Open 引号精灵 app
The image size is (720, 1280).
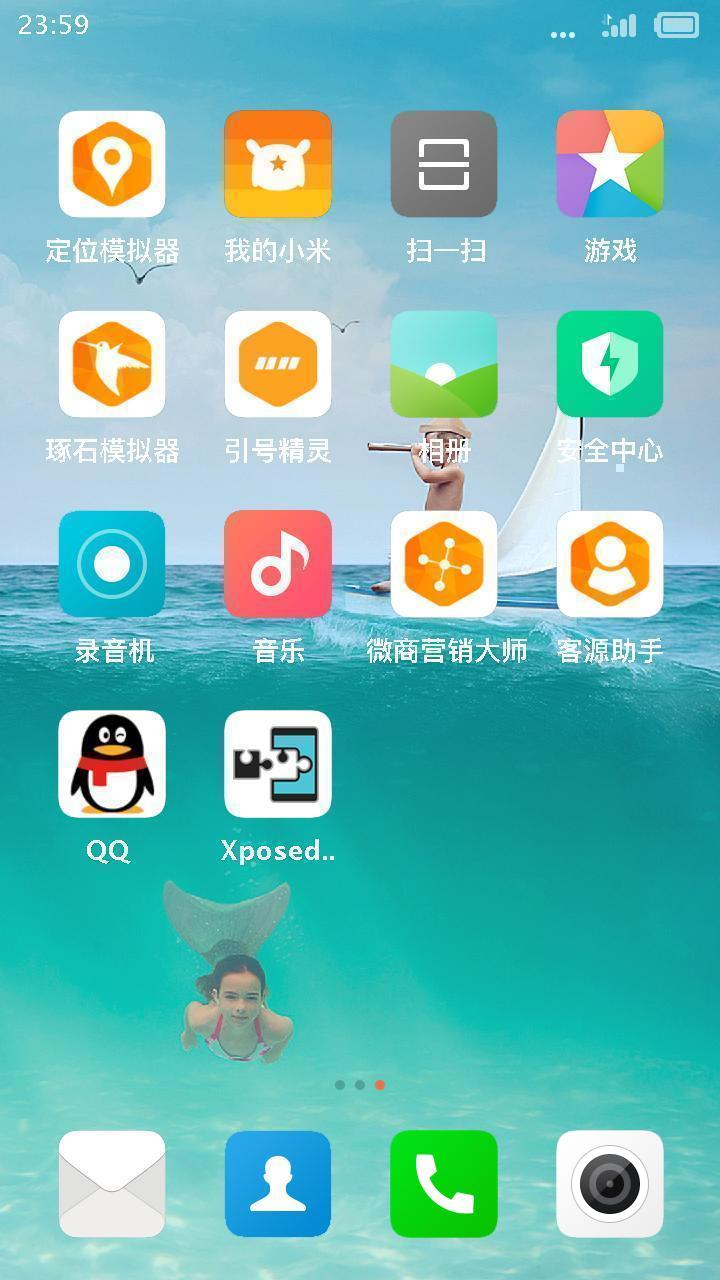[278, 364]
